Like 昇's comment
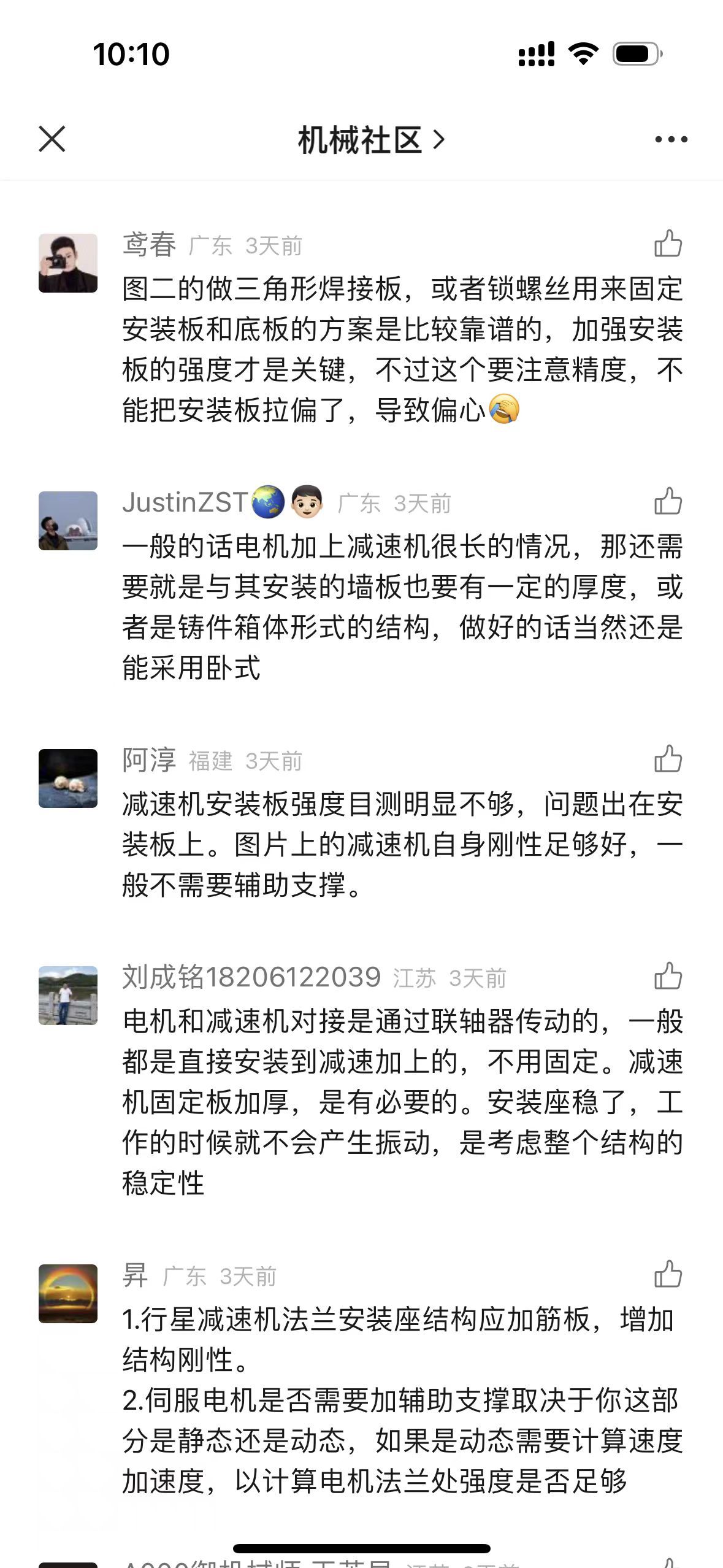 pos(668,1274)
